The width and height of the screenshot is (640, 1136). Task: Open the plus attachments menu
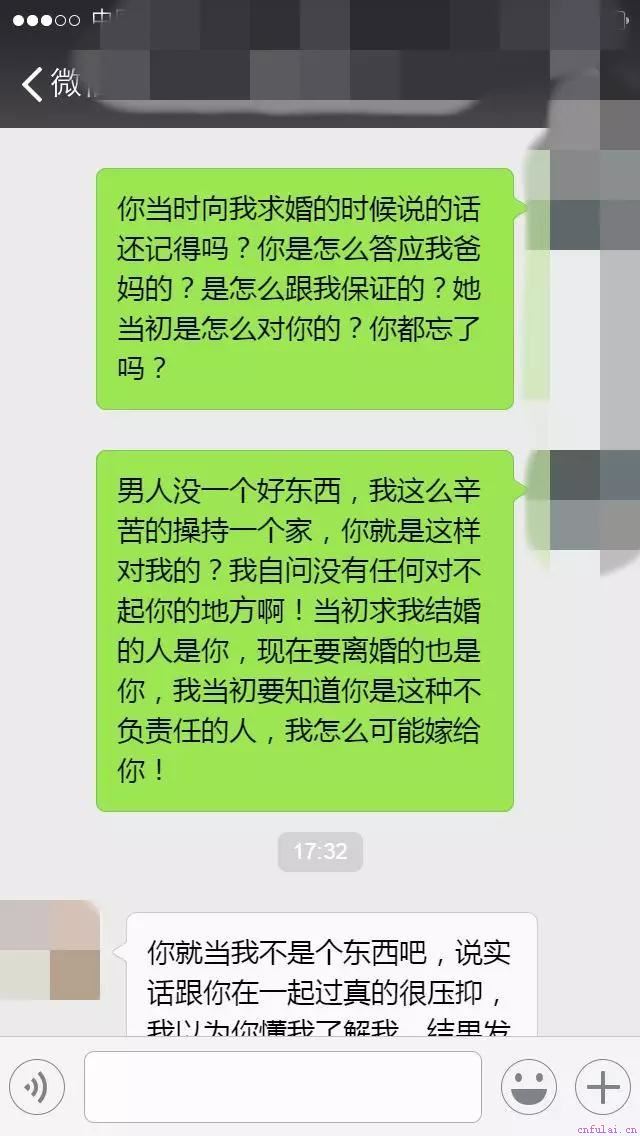pyautogui.click(x=602, y=1087)
